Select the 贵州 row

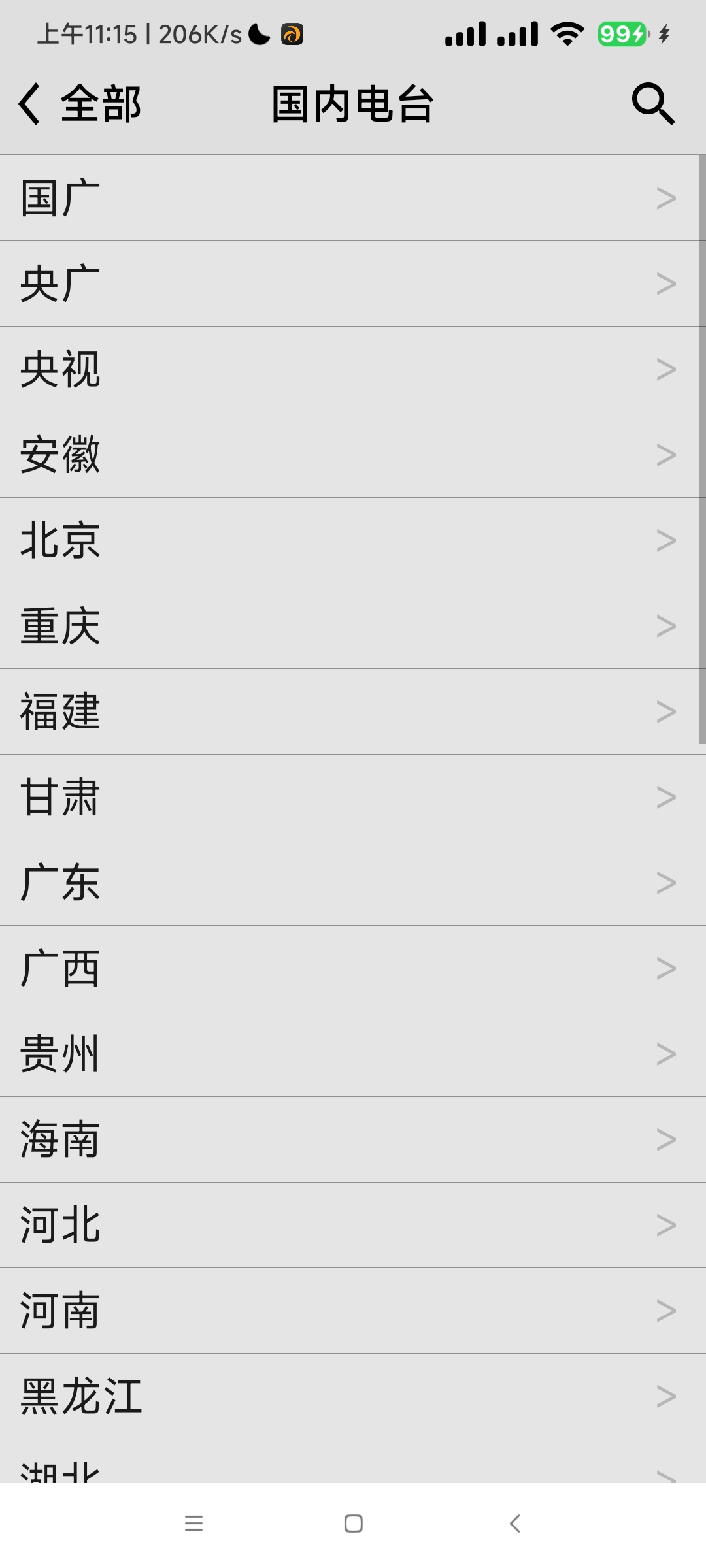click(353, 1054)
